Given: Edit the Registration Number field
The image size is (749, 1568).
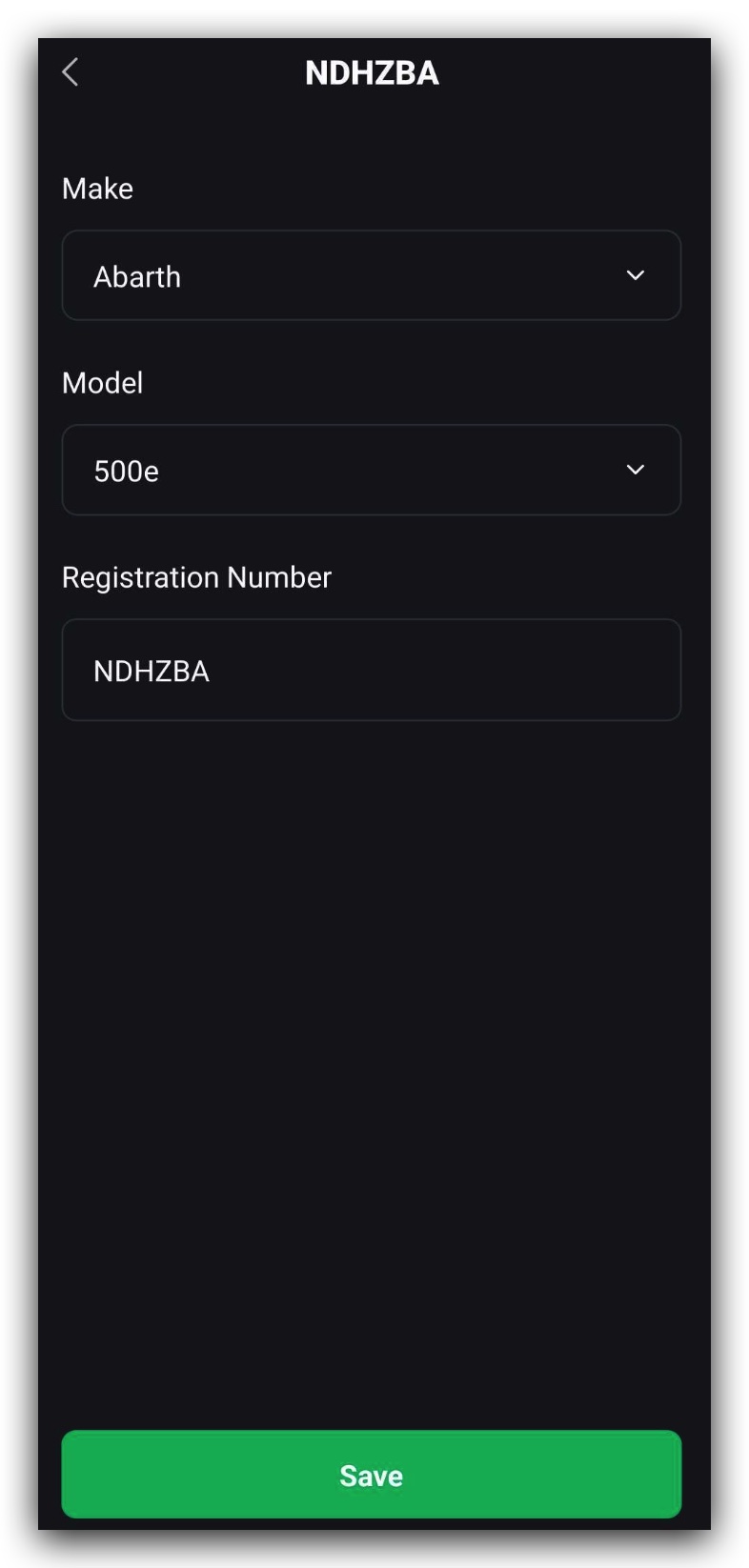Looking at the screenshot, I should [x=371, y=671].
